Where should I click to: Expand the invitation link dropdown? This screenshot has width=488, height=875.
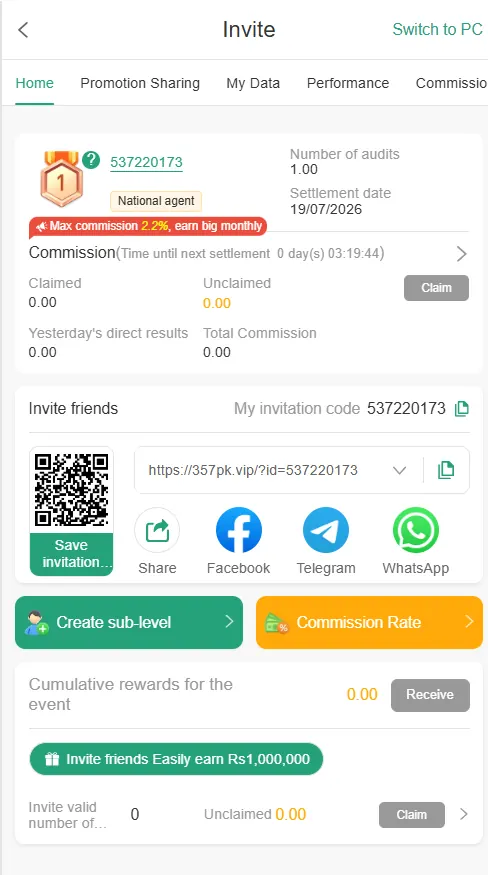pos(399,470)
